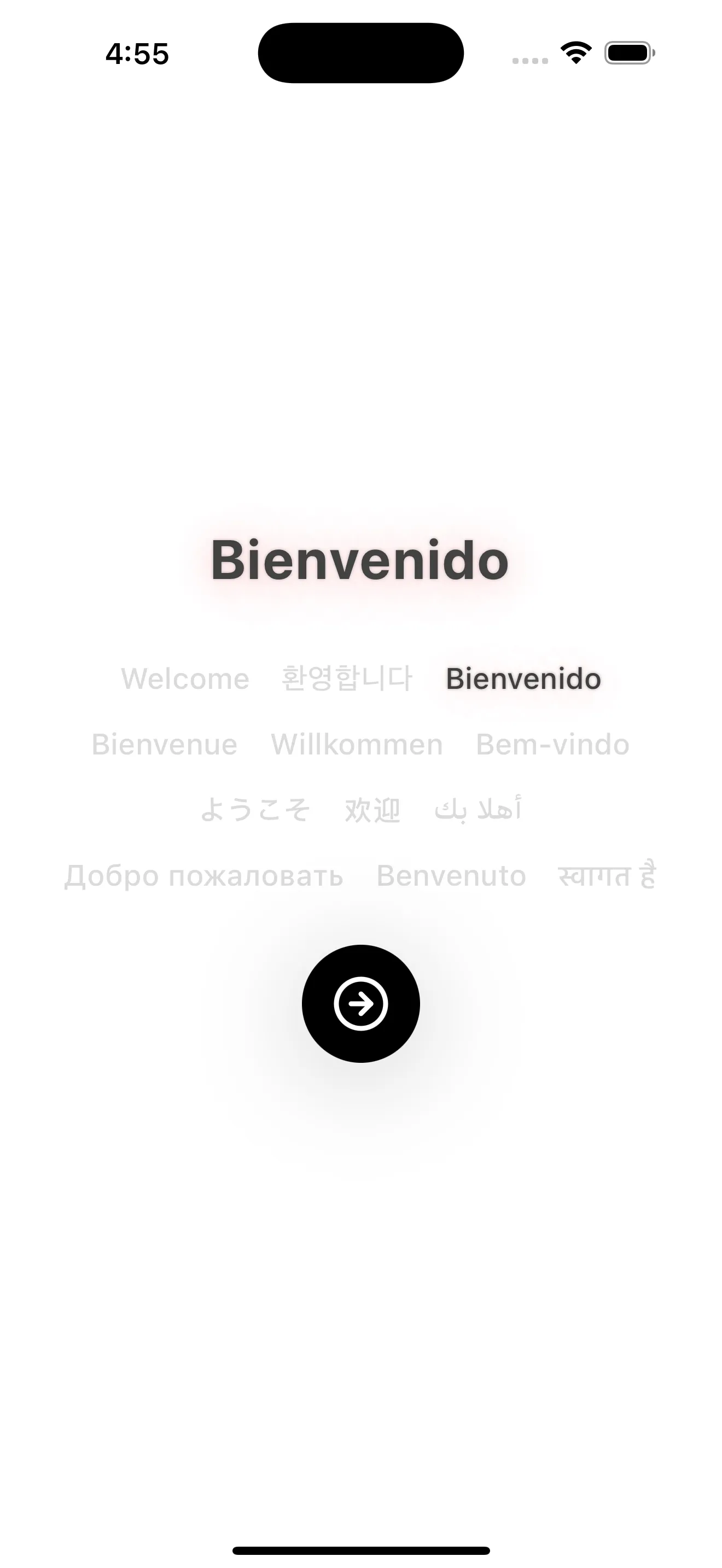Select "Bienvenue" to switch to French
The width and height of the screenshot is (722, 1568).
pyautogui.click(x=164, y=744)
